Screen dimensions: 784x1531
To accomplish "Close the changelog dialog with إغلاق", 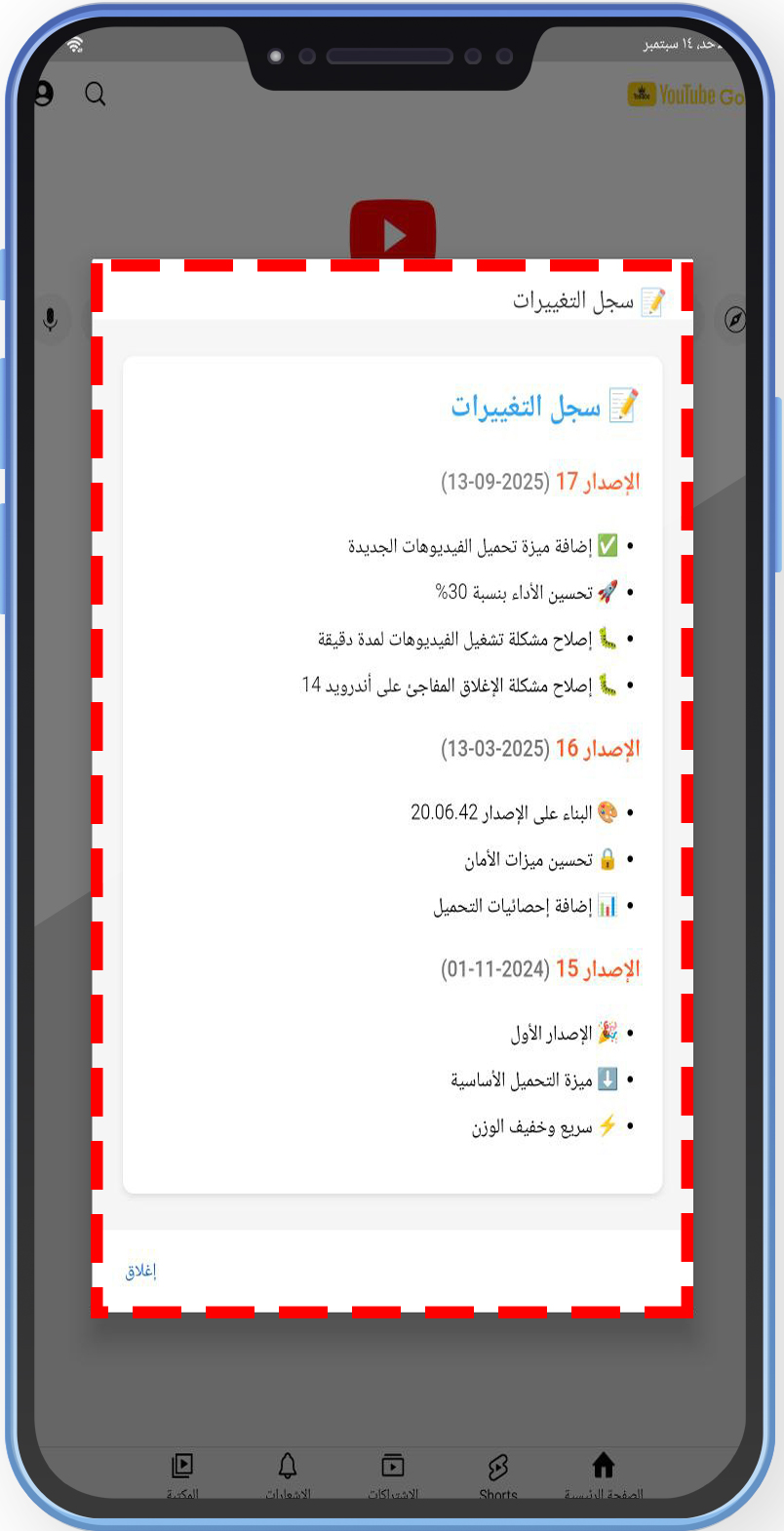I will (x=141, y=1271).
